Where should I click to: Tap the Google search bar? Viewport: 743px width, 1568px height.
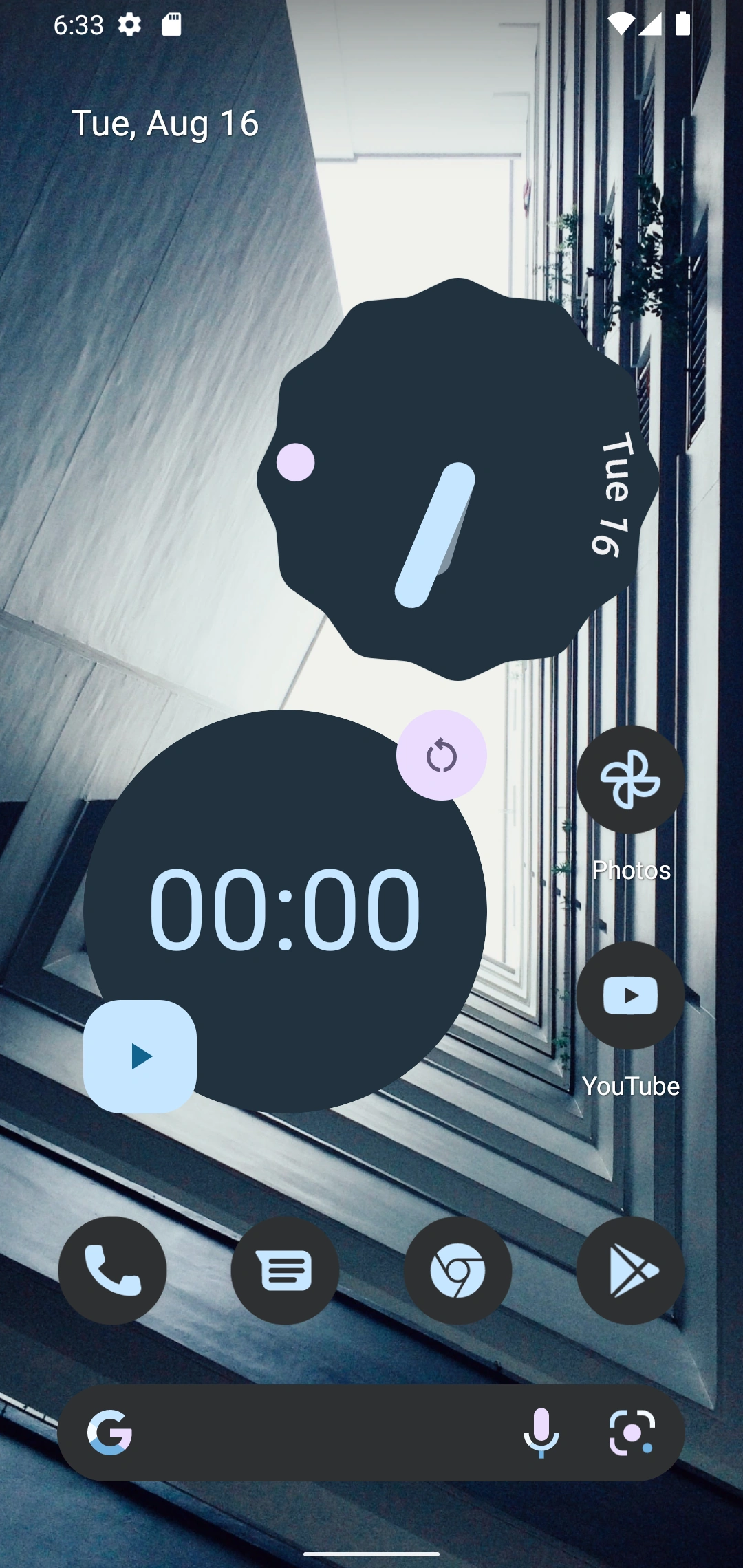(316, 1433)
